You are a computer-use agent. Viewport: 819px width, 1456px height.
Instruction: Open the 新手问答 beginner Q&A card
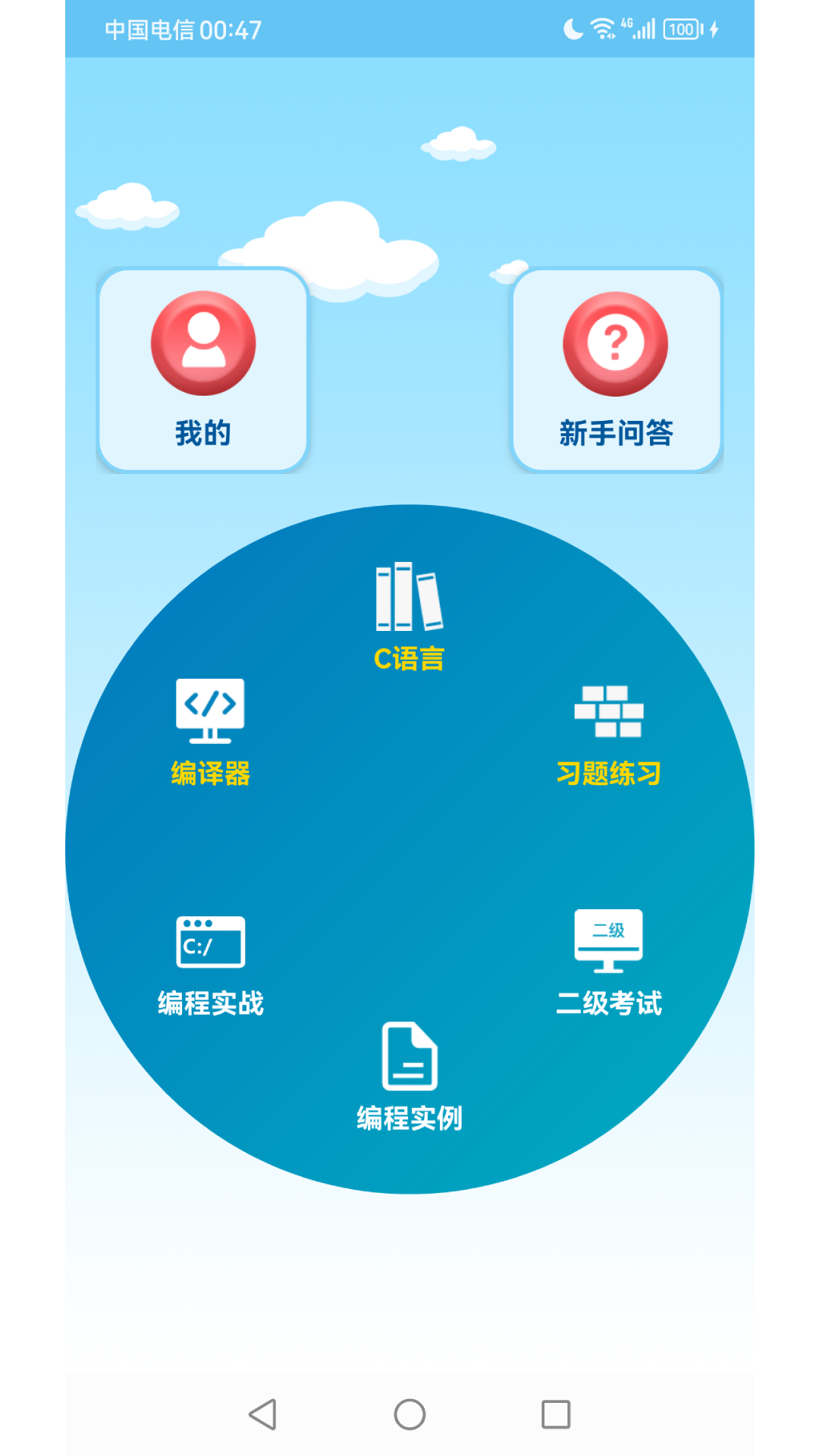tap(616, 370)
